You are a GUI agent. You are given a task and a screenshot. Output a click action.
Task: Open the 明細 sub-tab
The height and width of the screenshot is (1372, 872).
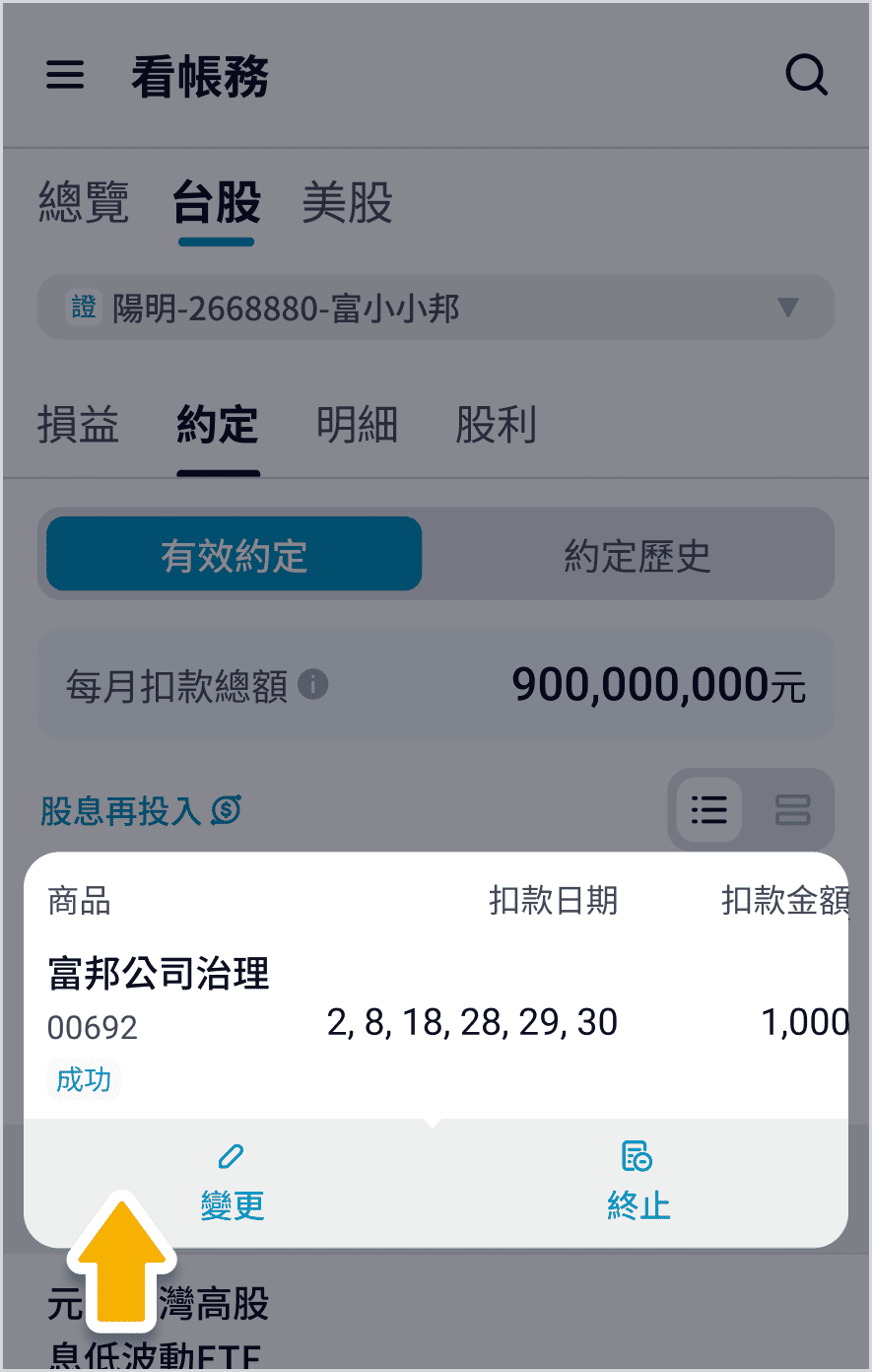[x=357, y=426]
